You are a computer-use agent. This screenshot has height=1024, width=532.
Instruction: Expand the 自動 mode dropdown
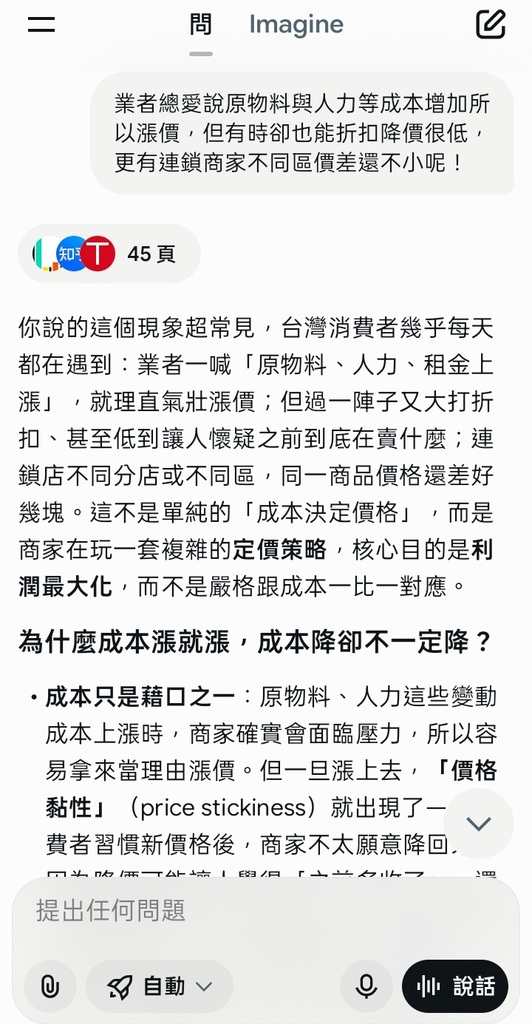(159, 986)
